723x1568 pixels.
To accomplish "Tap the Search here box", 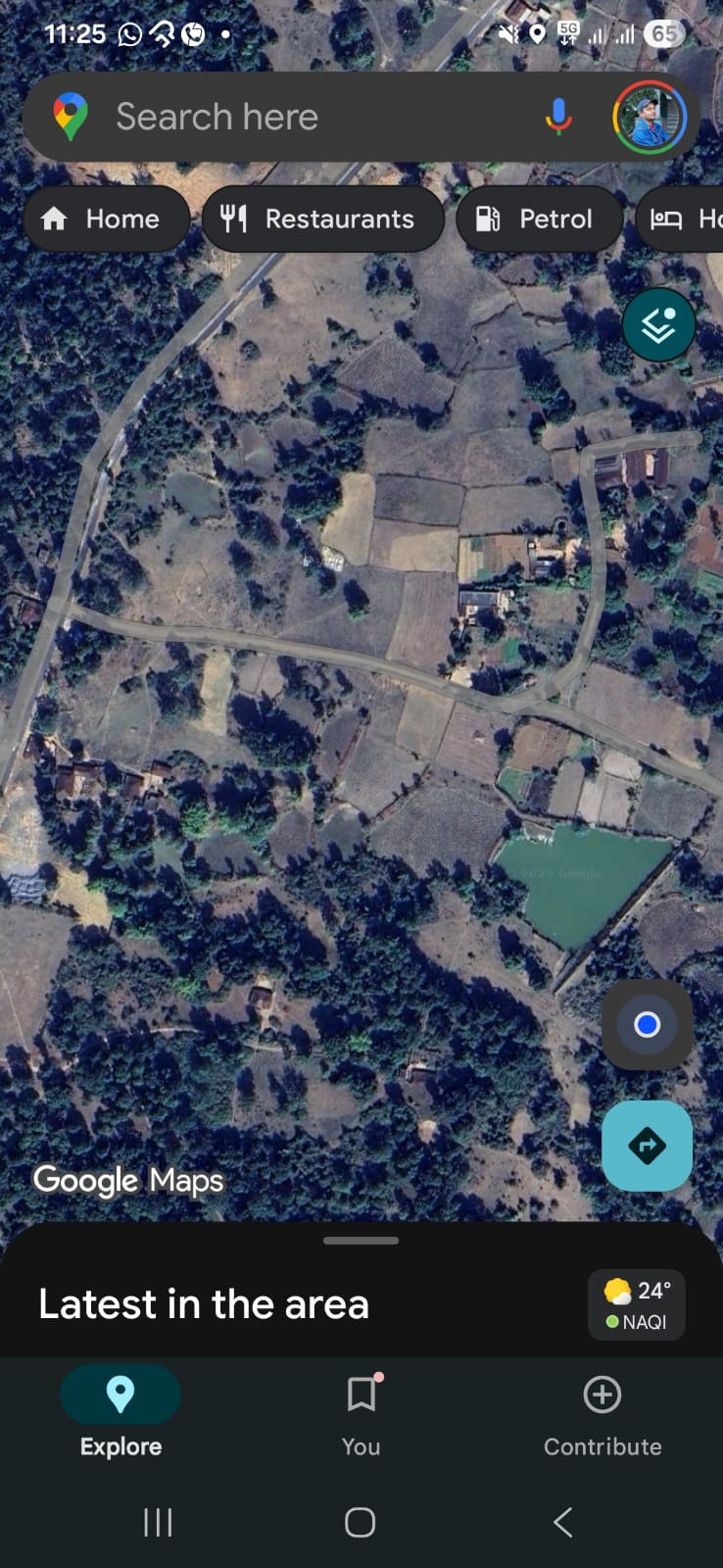I will (294, 118).
